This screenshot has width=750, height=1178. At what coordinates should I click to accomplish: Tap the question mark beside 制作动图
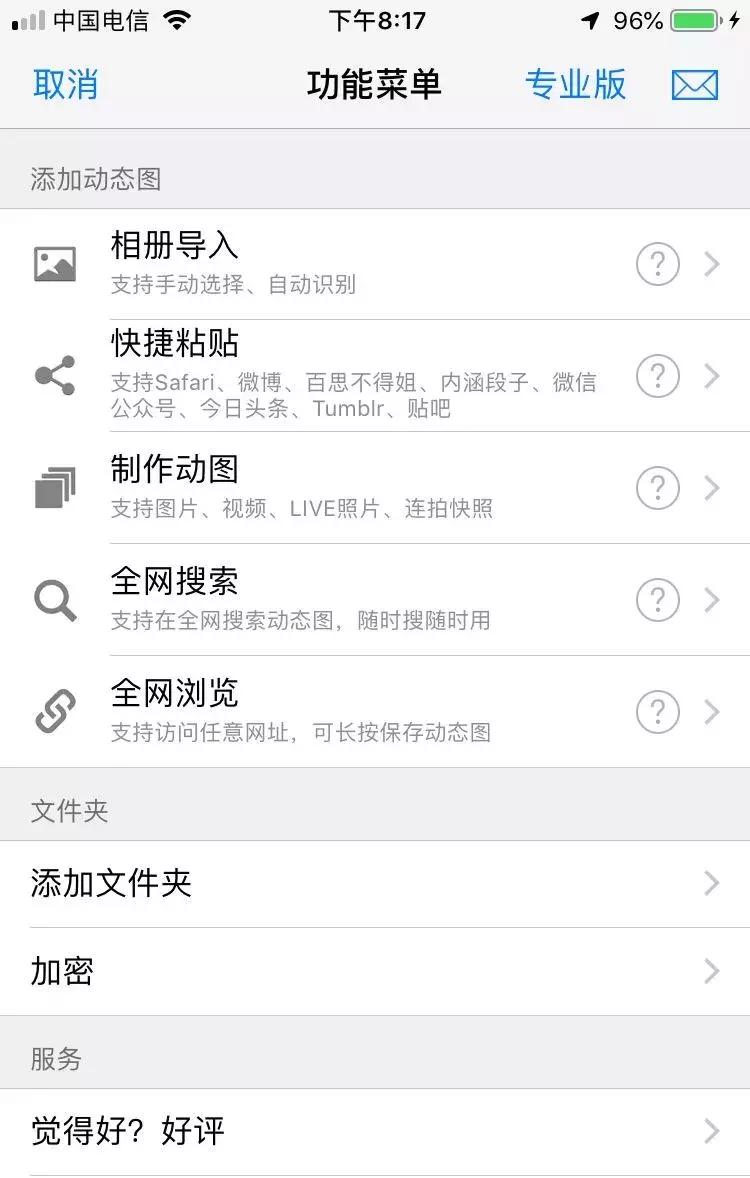[658, 488]
